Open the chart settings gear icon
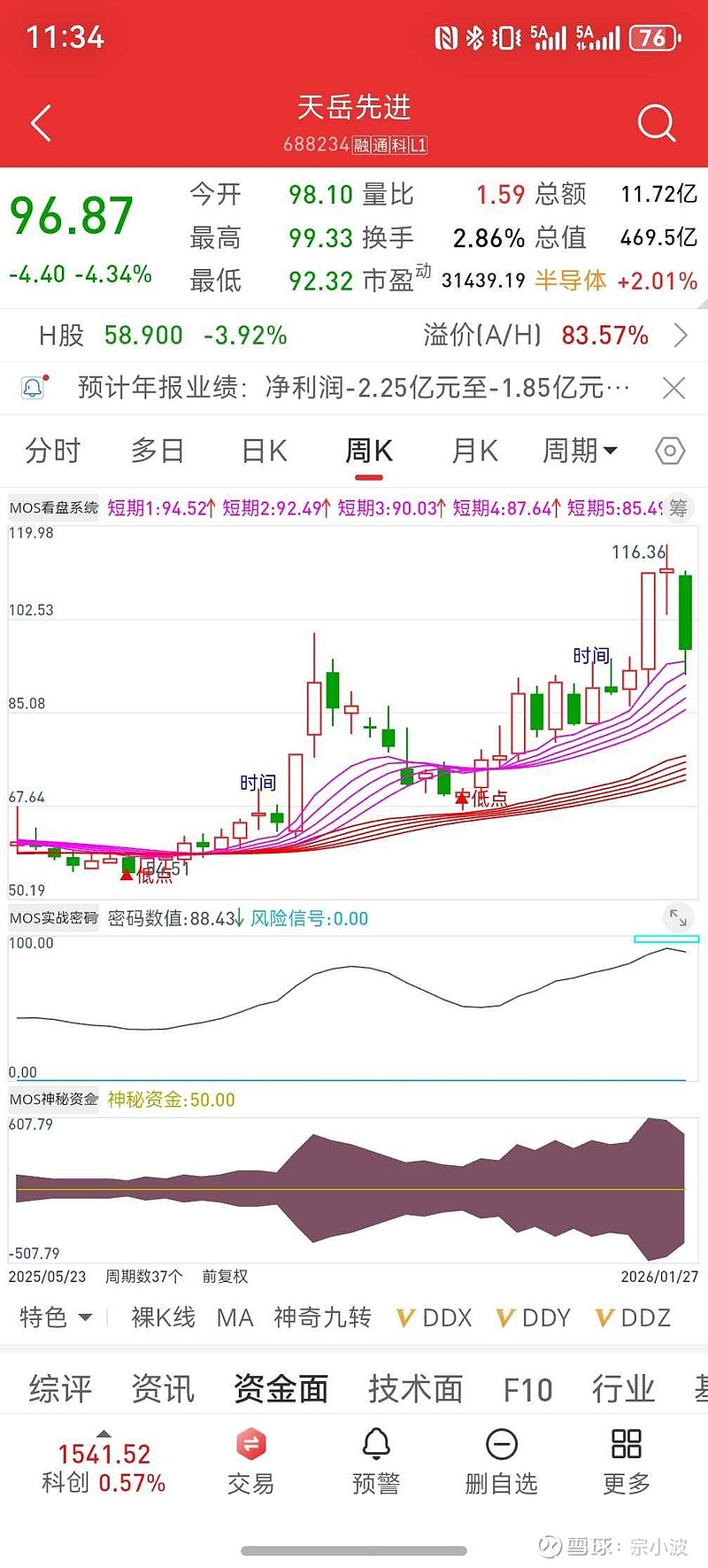The width and height of the screenshot is (708, 1568). [x=670, y=451]
